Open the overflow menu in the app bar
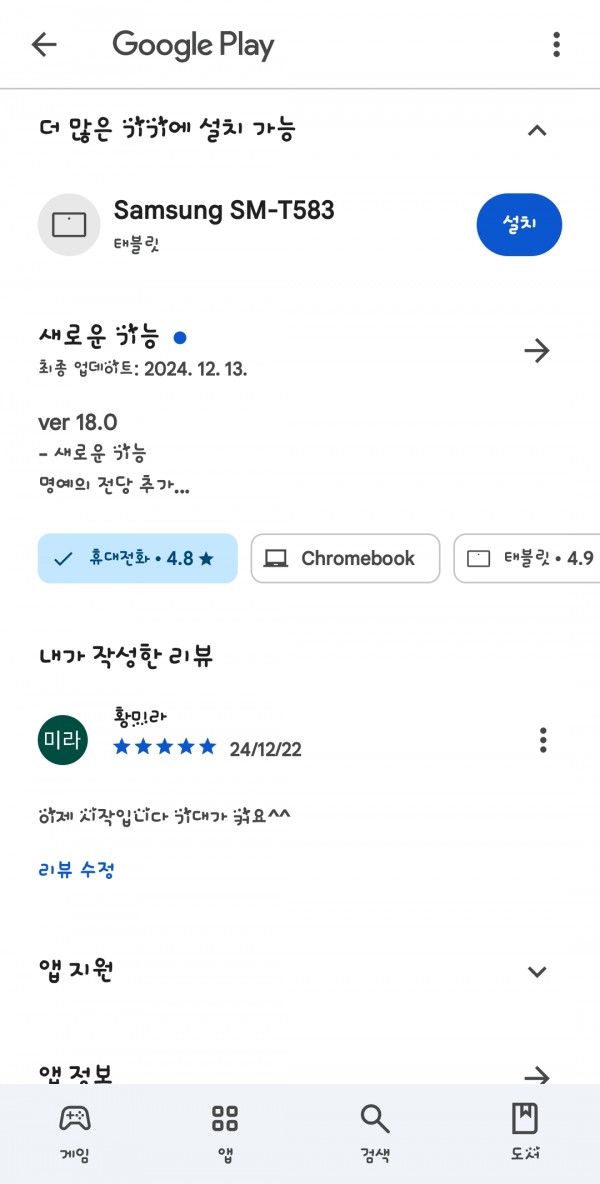600x1184 pixels. (556, 45)
